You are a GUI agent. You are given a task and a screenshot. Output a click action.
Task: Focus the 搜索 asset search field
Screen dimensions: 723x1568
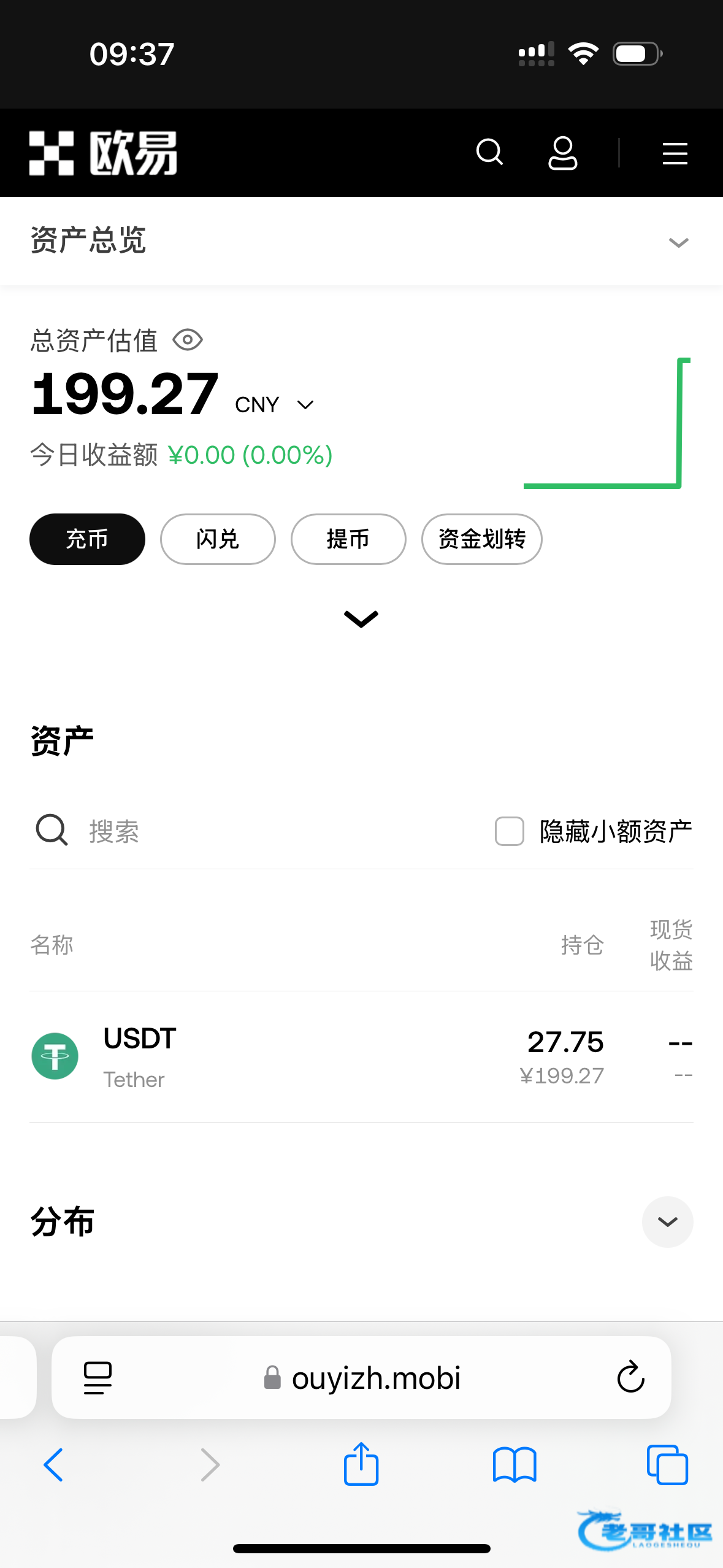245,831
